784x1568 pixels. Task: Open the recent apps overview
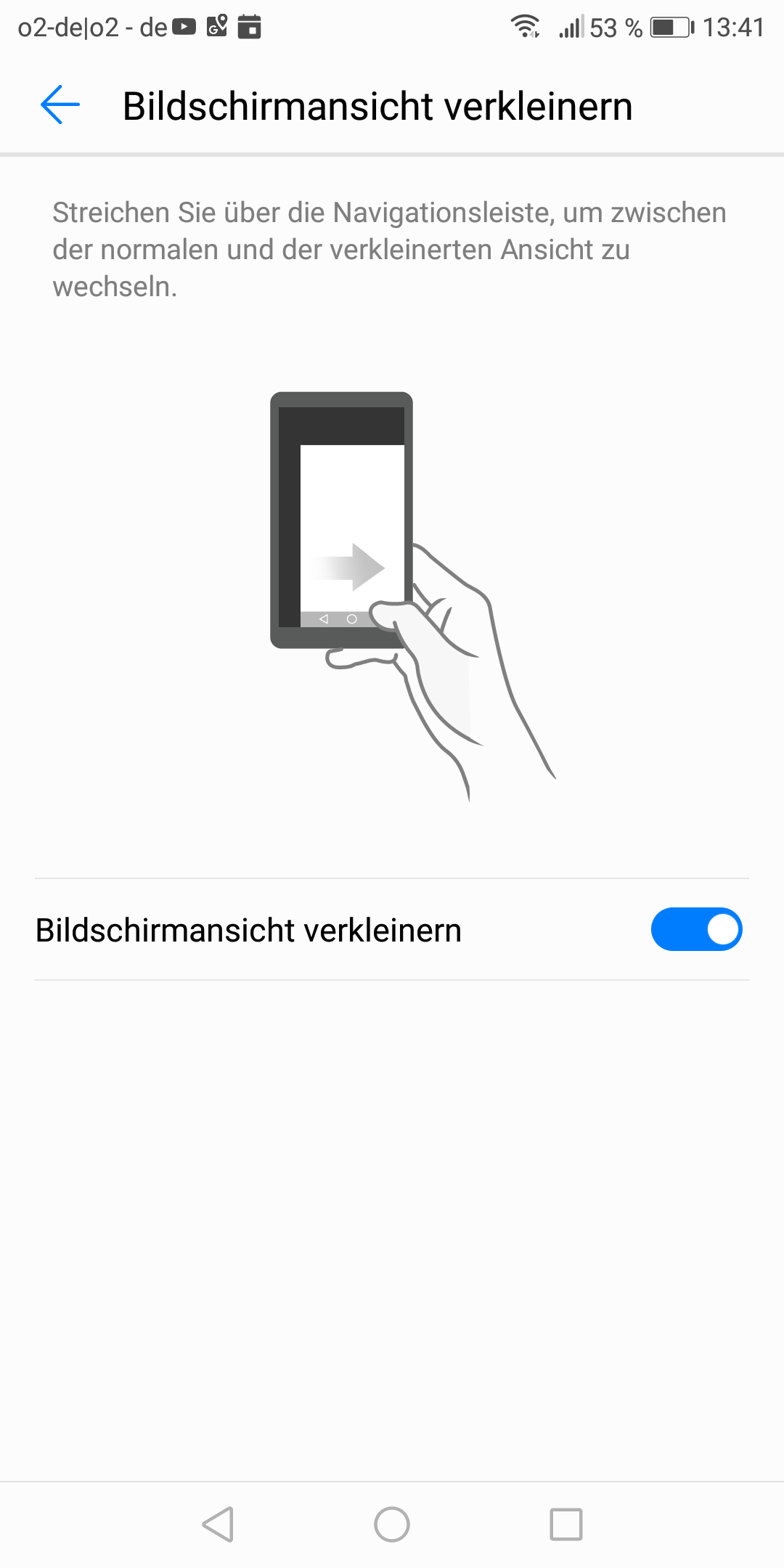[566, 1524]
